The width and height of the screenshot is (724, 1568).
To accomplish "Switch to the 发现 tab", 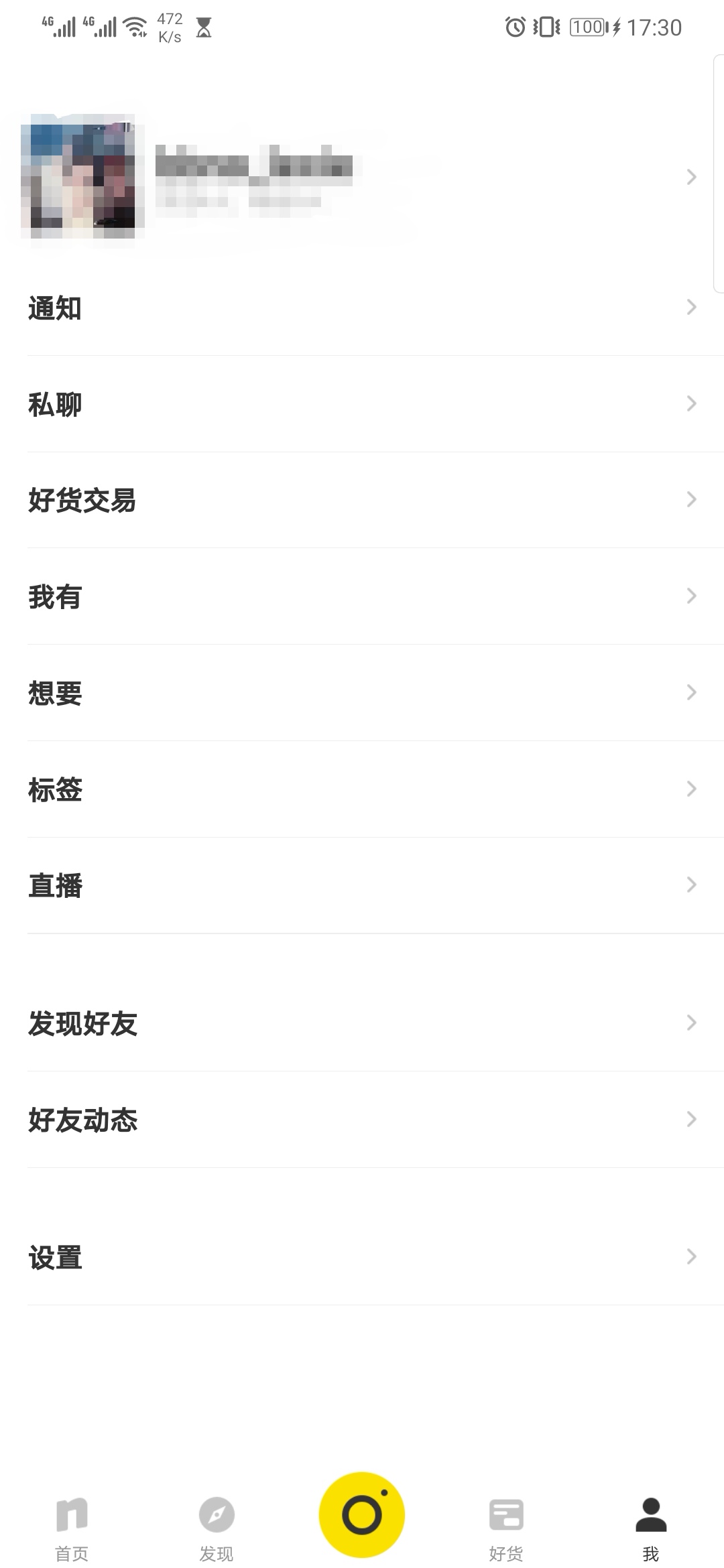I will pos(216,1528).
